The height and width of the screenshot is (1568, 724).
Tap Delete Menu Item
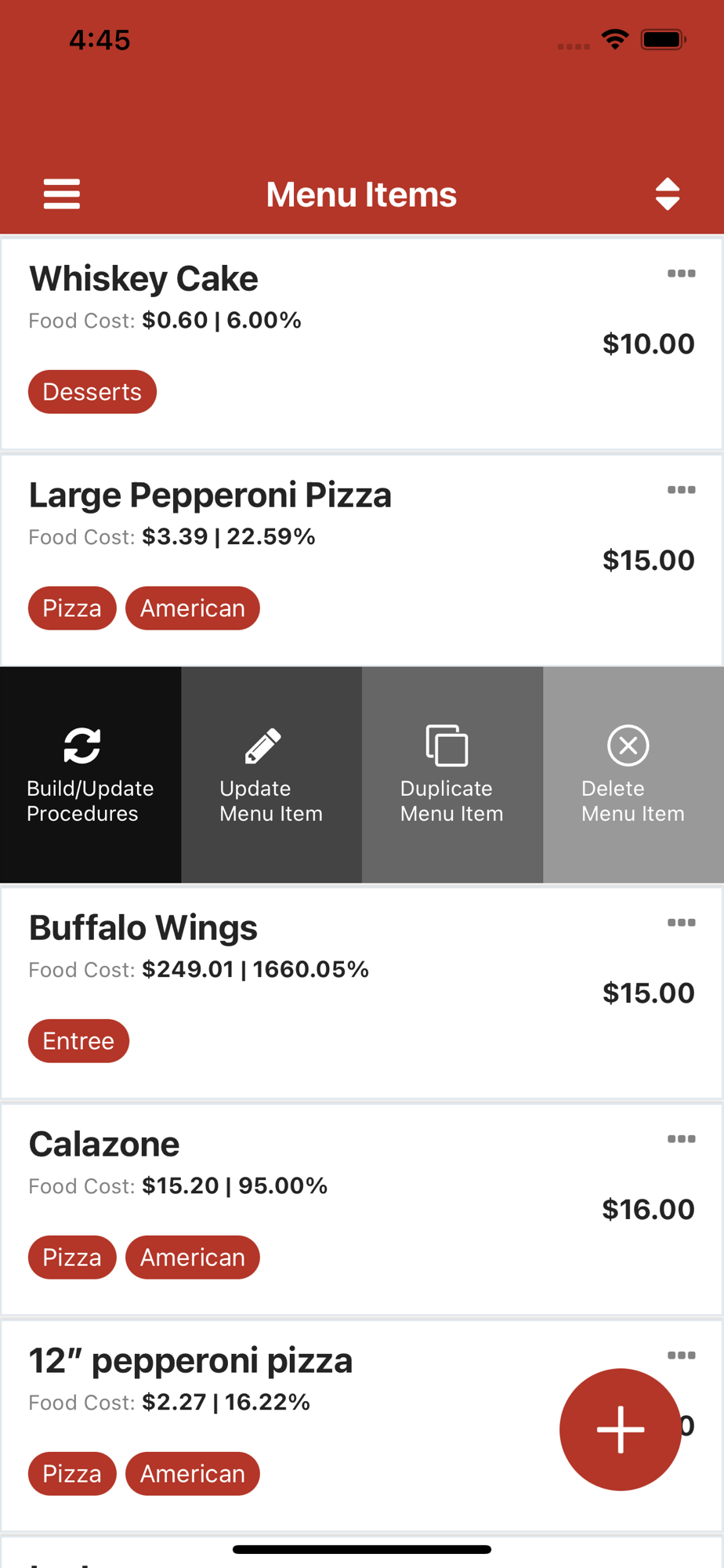point(633,775)
